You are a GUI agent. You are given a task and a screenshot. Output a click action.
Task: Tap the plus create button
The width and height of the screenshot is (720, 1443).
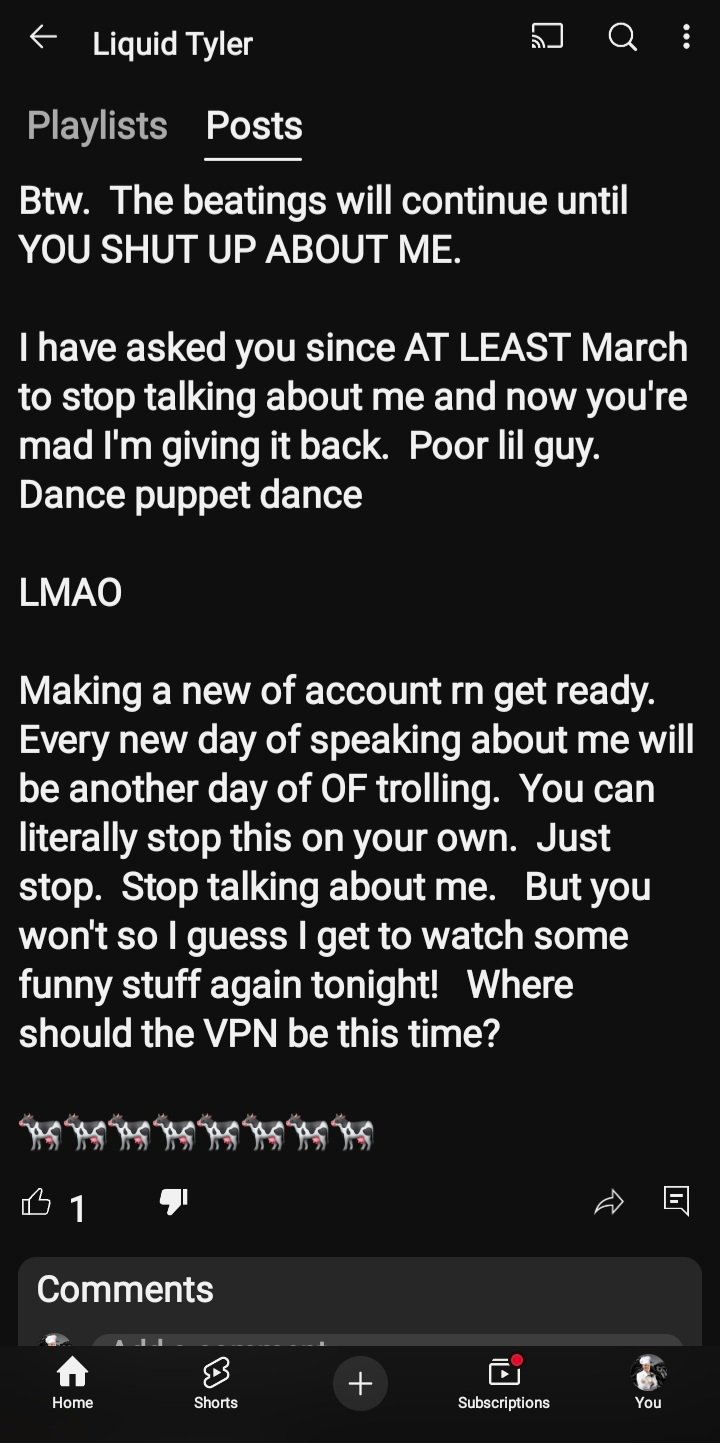click(x=360, y=1383)
